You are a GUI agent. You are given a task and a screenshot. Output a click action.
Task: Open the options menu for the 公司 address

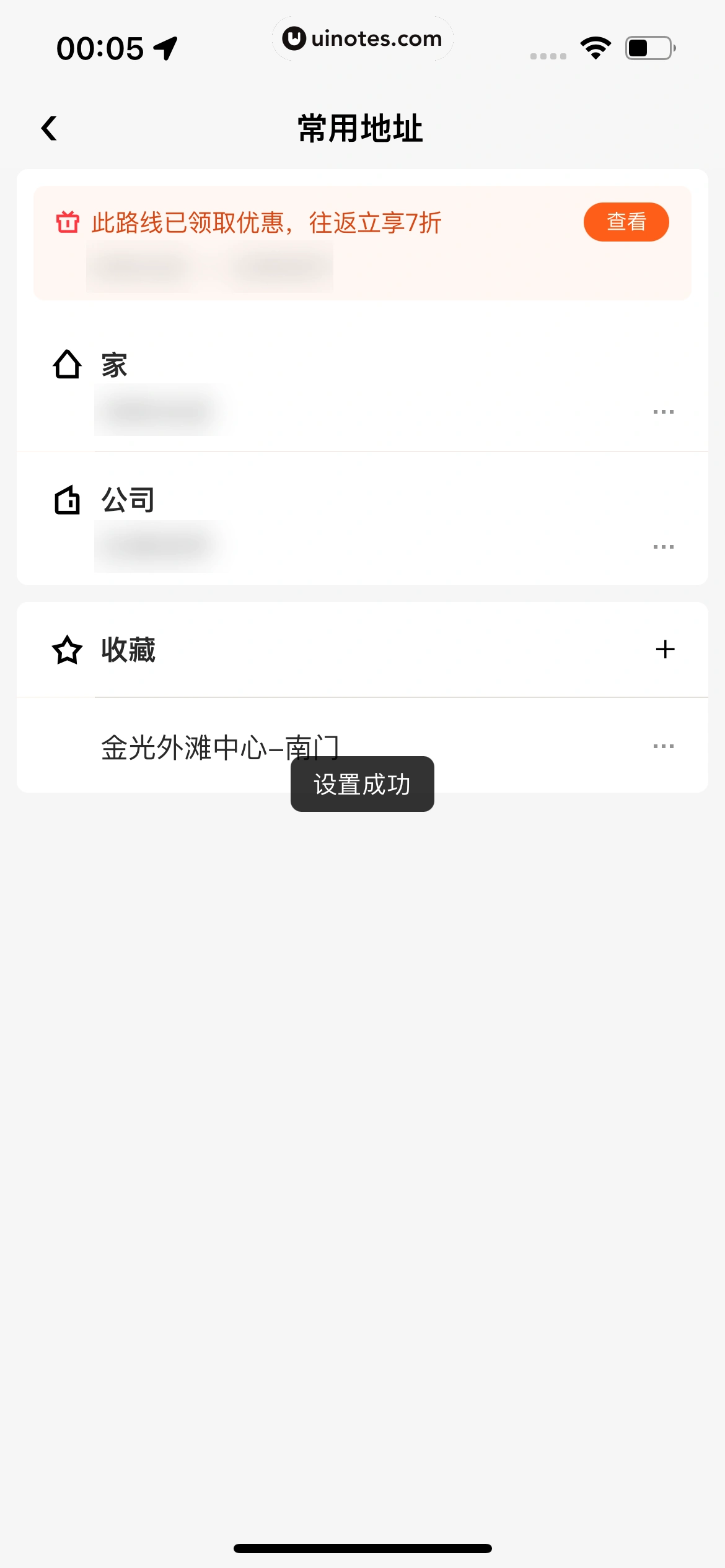point(663,546)
